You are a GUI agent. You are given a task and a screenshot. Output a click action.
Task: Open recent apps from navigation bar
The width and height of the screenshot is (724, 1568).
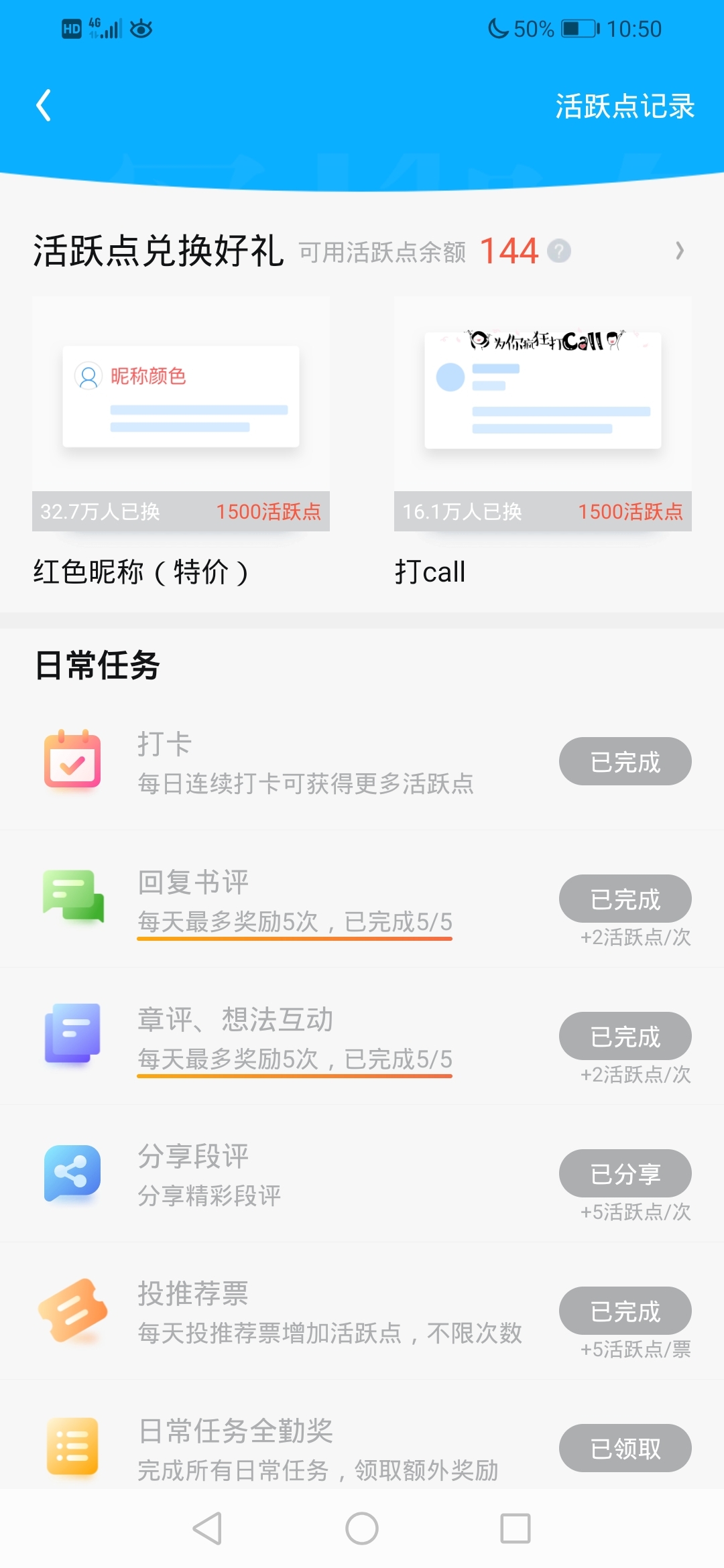[516, 1528]
